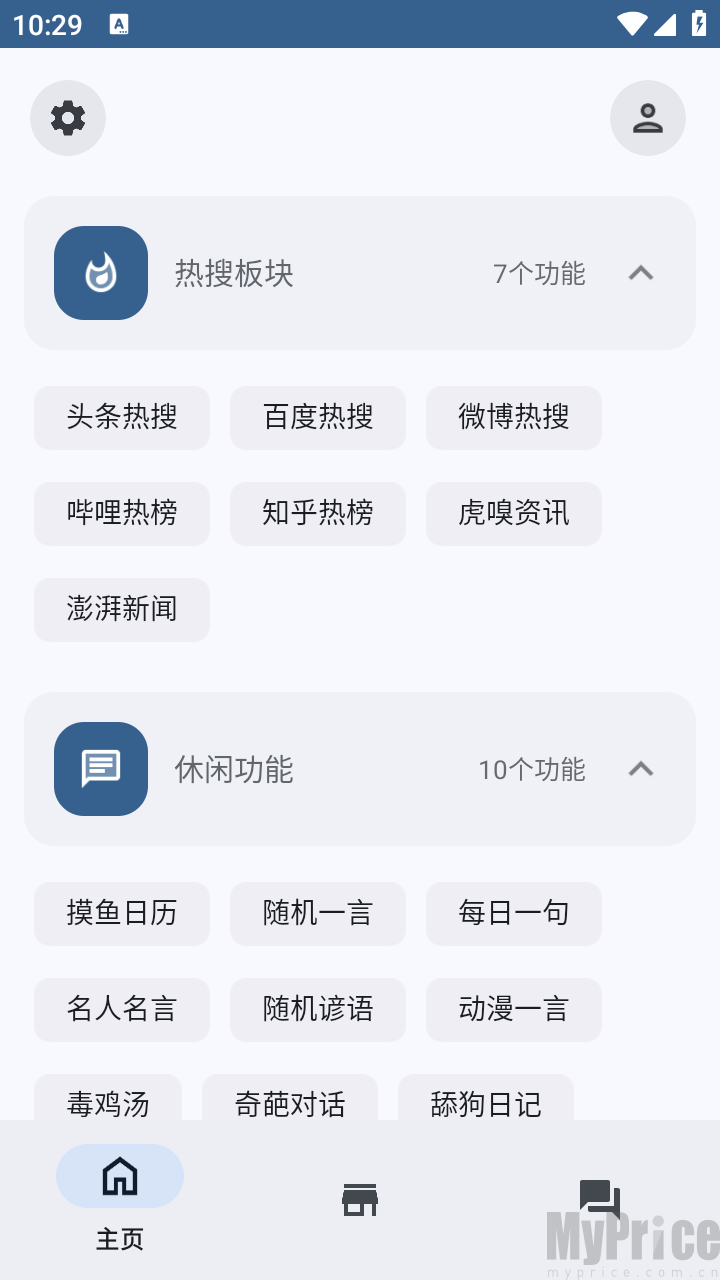Open 澎湃新闻

click(121, 609)
